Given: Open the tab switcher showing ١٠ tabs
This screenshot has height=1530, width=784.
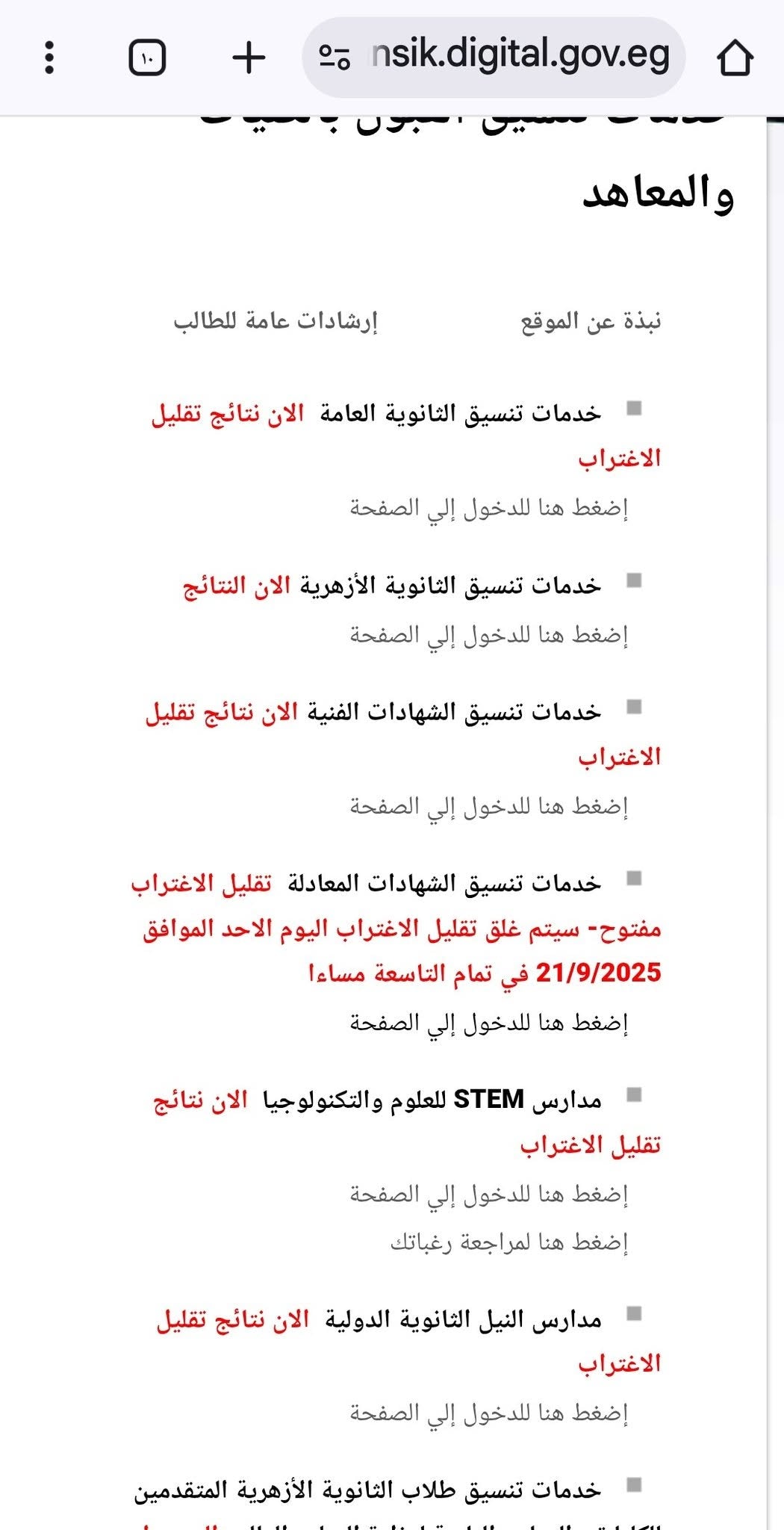Looking at the screenshot, I should pyautogui.click(x=147, y=58).
